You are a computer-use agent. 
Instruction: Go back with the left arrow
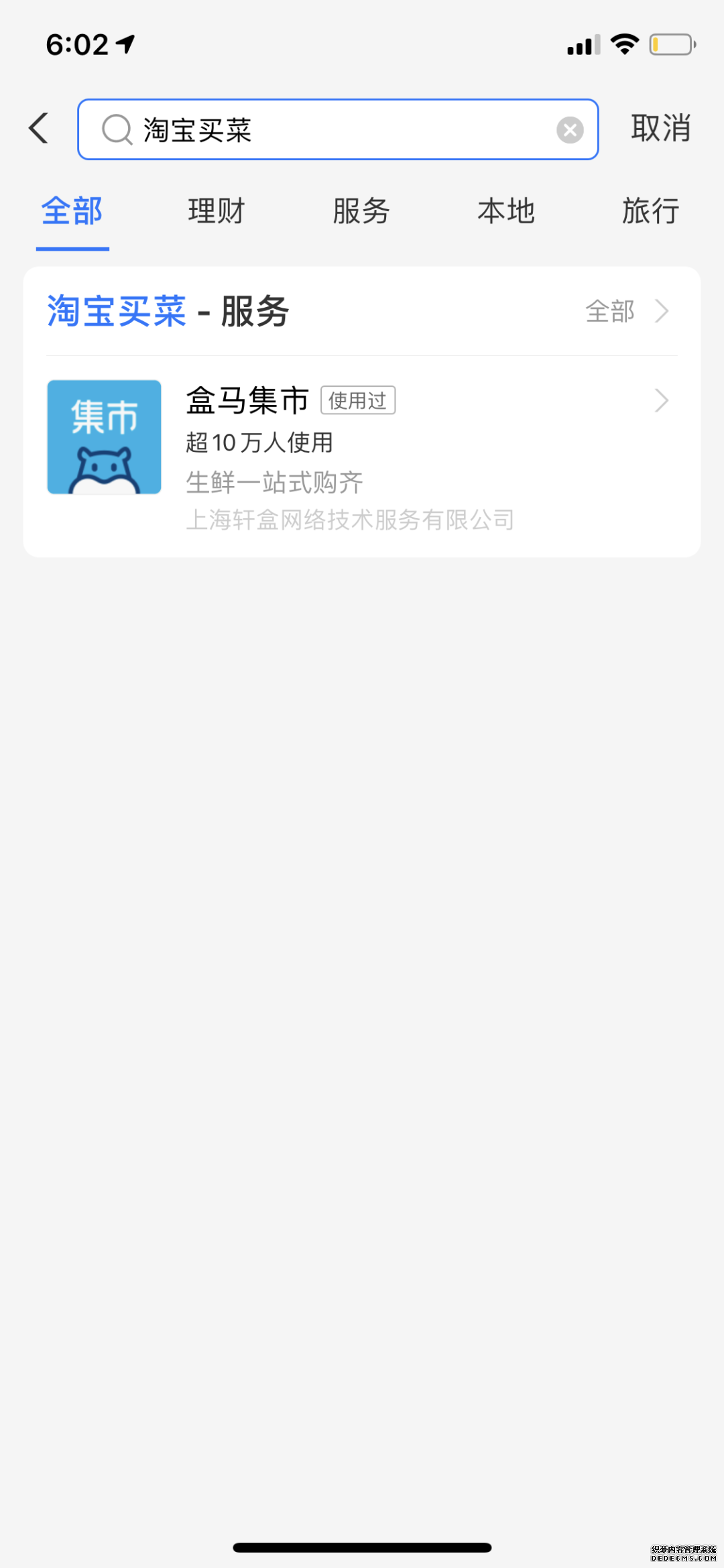tap(39, 128)
